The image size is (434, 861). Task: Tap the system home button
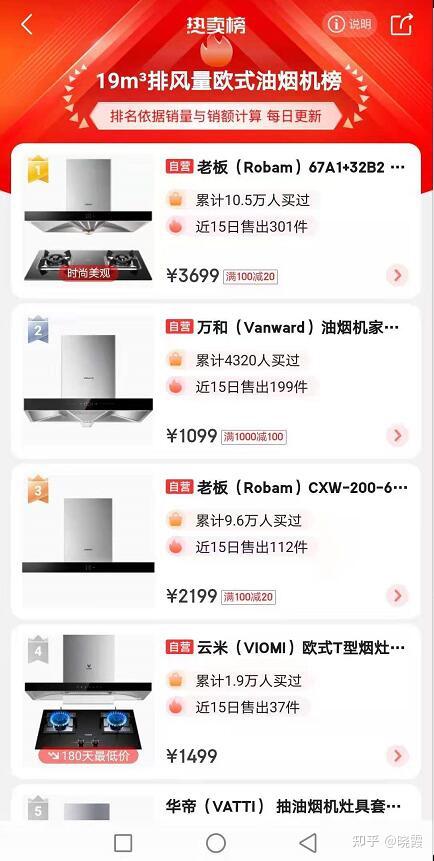(x=216, y=842)
